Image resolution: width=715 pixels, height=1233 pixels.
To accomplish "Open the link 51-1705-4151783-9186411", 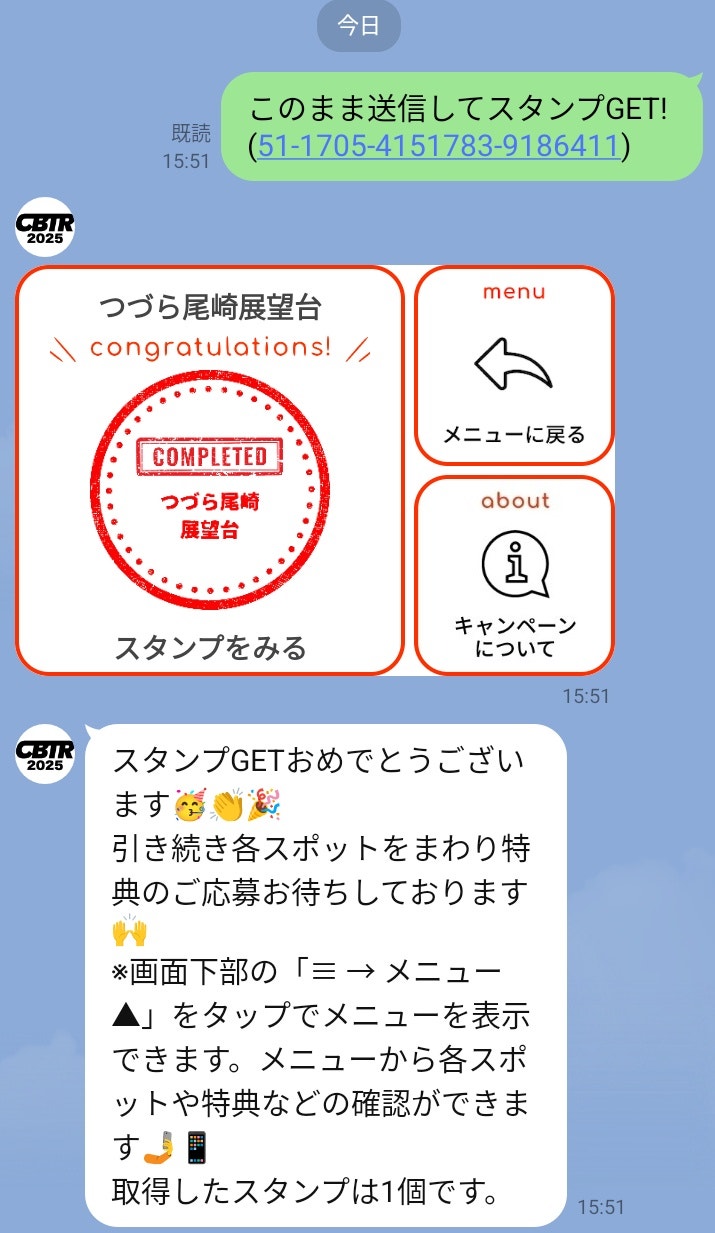I will pos(438,146).
